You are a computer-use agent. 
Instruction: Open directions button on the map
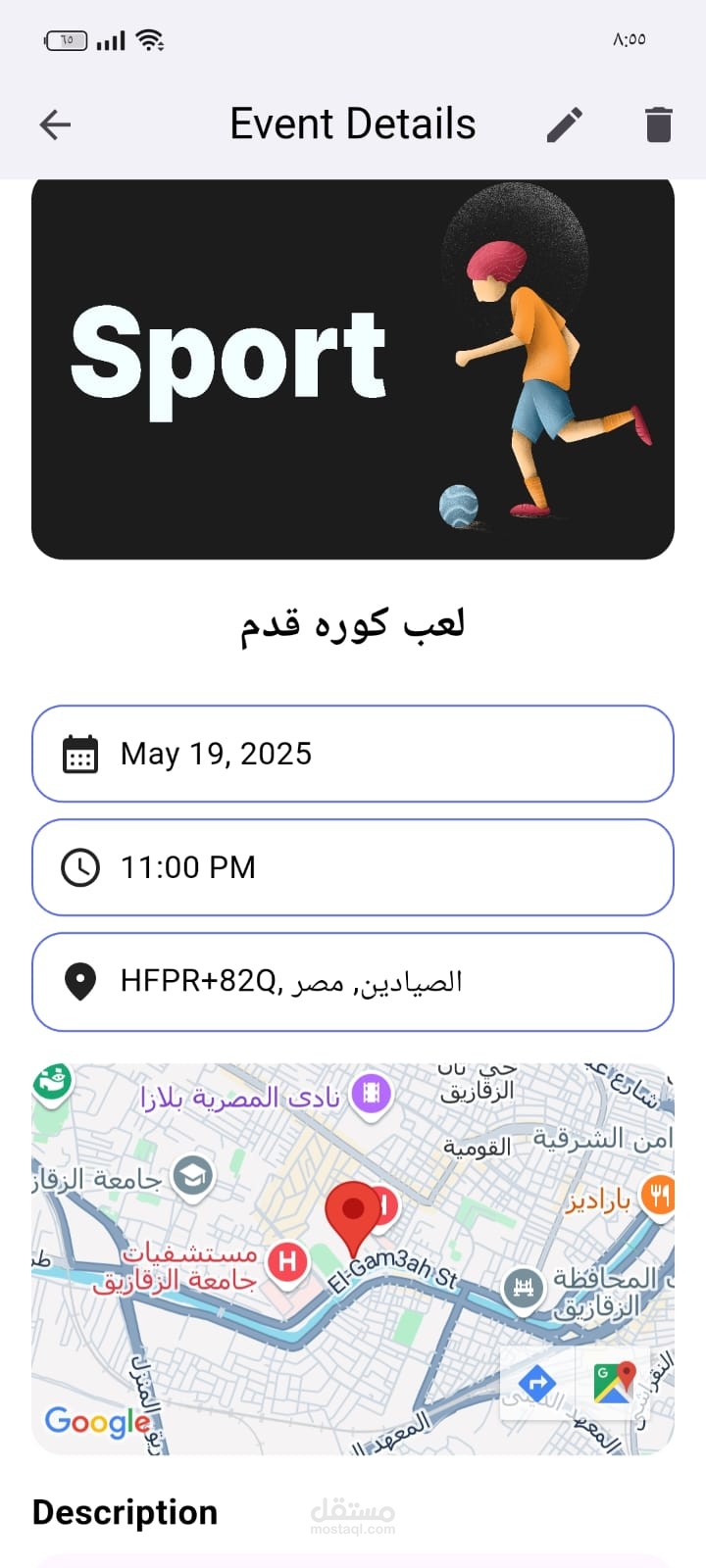536,1384
